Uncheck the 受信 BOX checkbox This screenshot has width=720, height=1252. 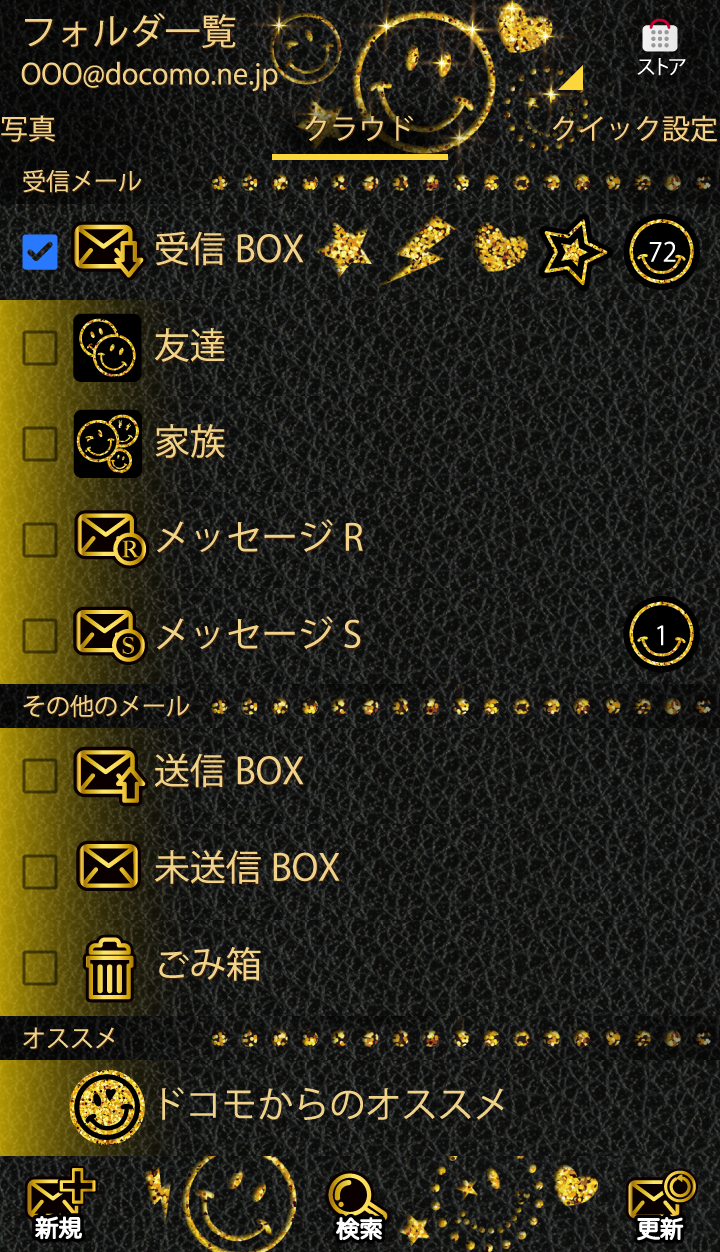40,252
